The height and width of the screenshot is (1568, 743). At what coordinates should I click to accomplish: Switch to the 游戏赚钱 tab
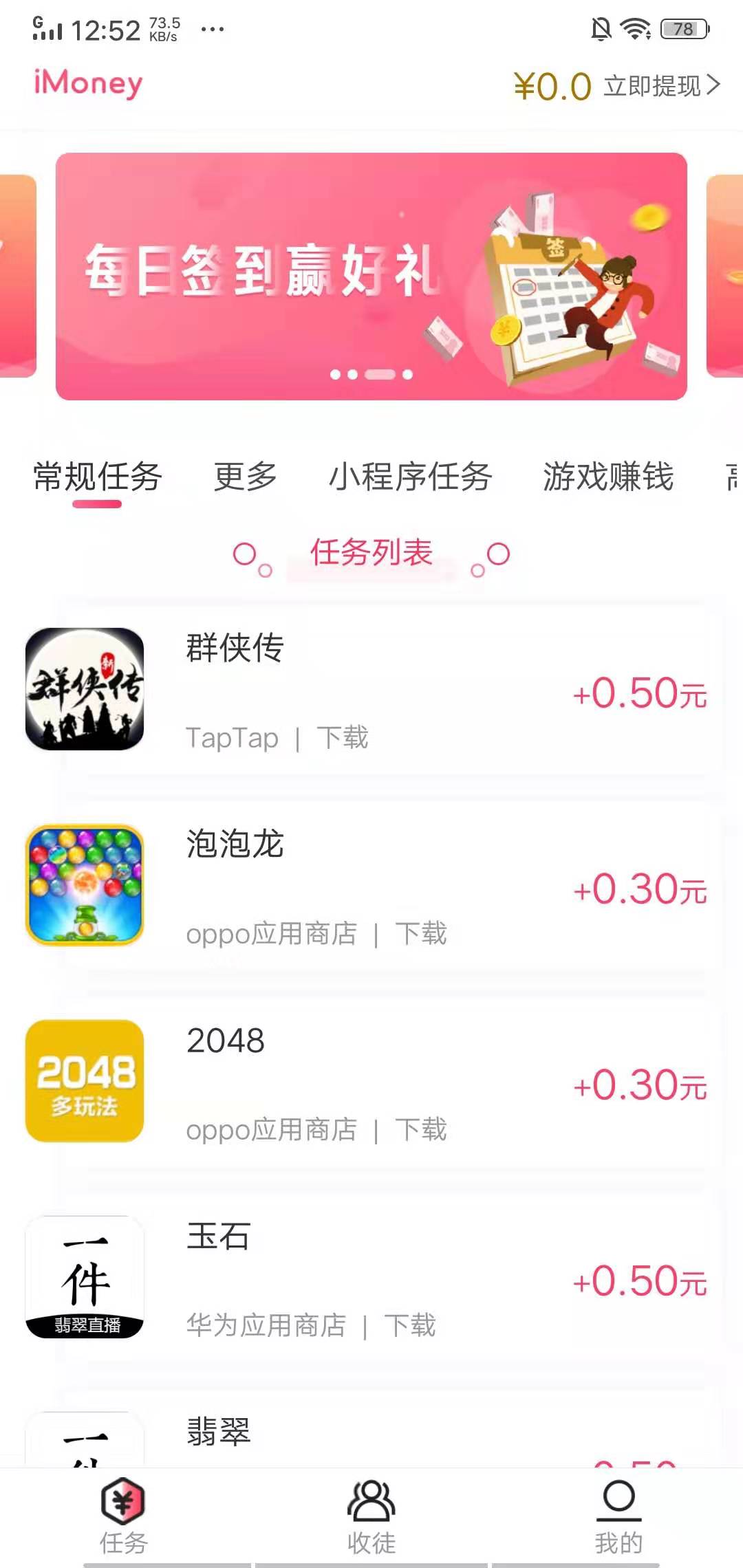click(x=609, y=477)
